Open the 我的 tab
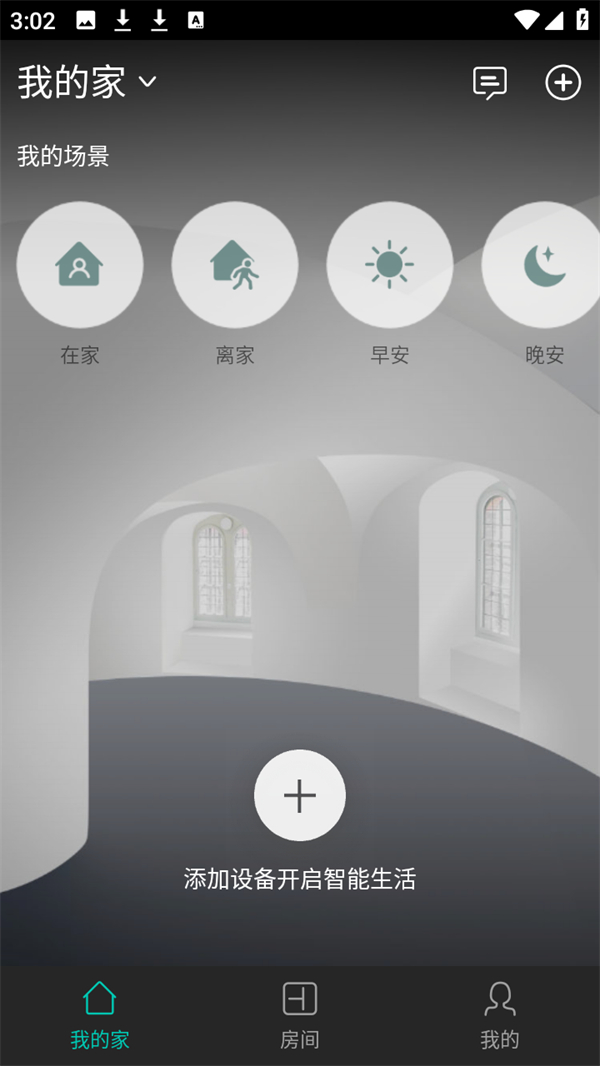Viewport: 600px width, 1066px height. 500,1014
